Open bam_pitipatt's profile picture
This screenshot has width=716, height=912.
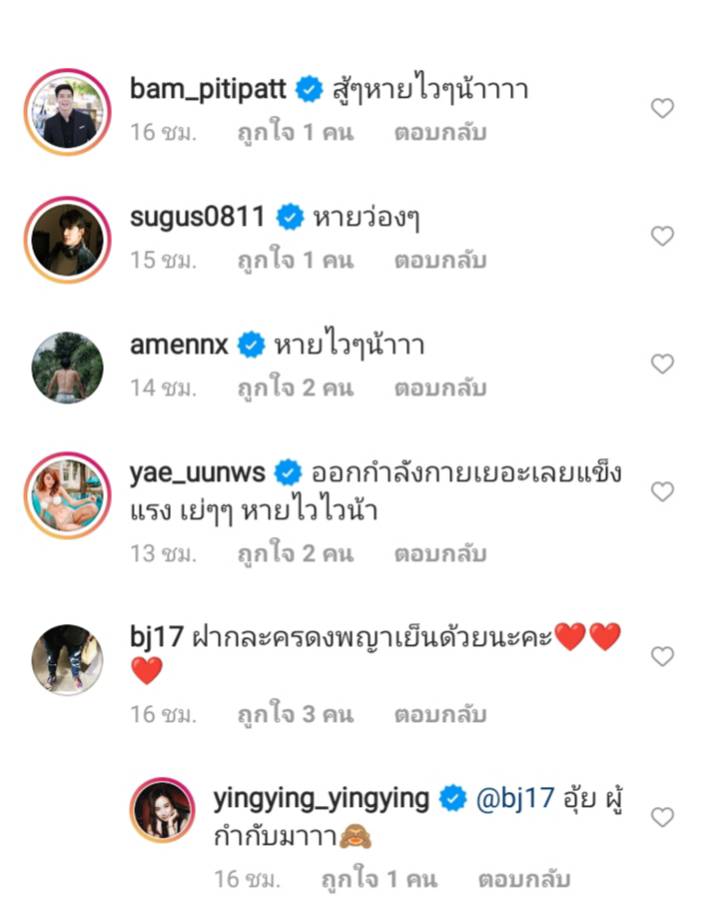pyautogui.click(x=68, y=112)
